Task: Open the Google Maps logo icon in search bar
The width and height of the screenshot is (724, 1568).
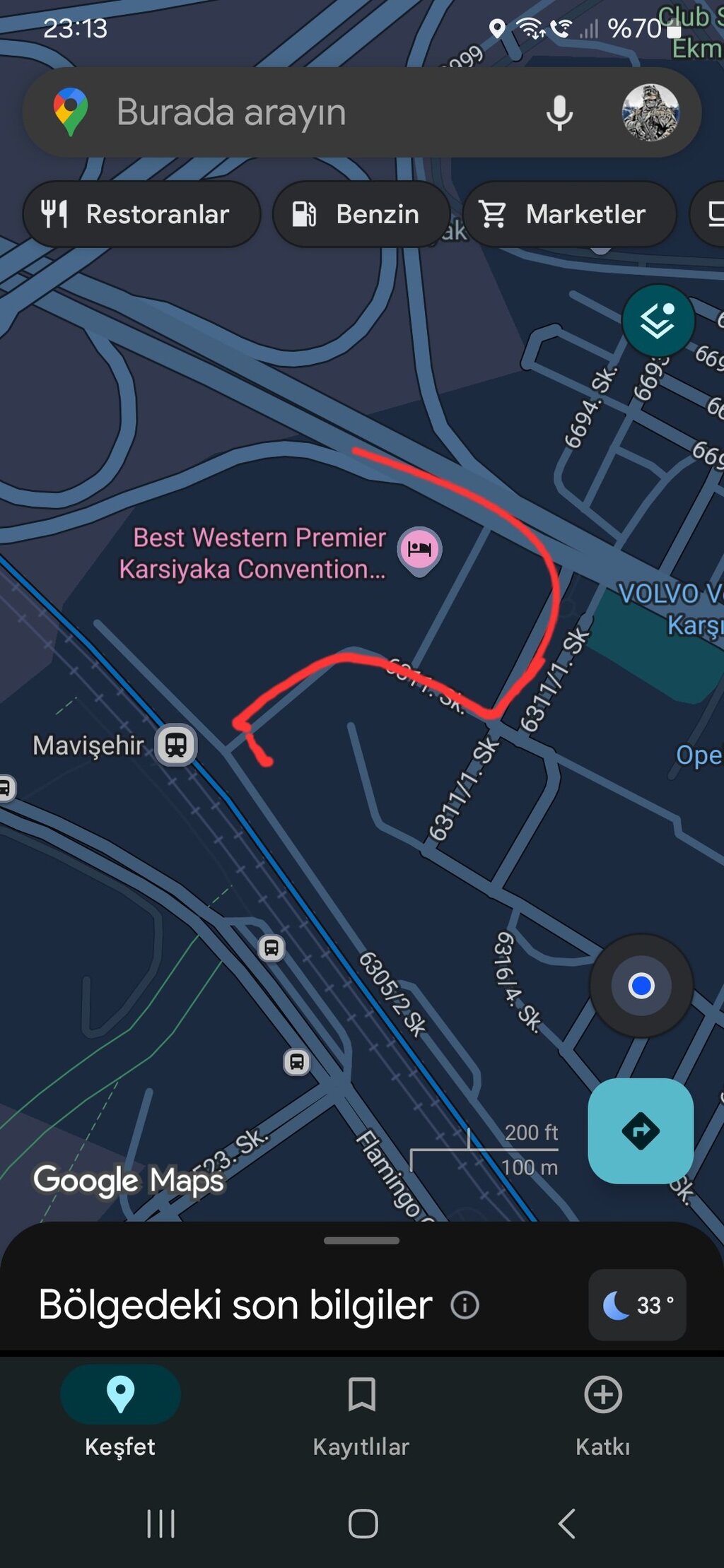Action: click(71, 112)
